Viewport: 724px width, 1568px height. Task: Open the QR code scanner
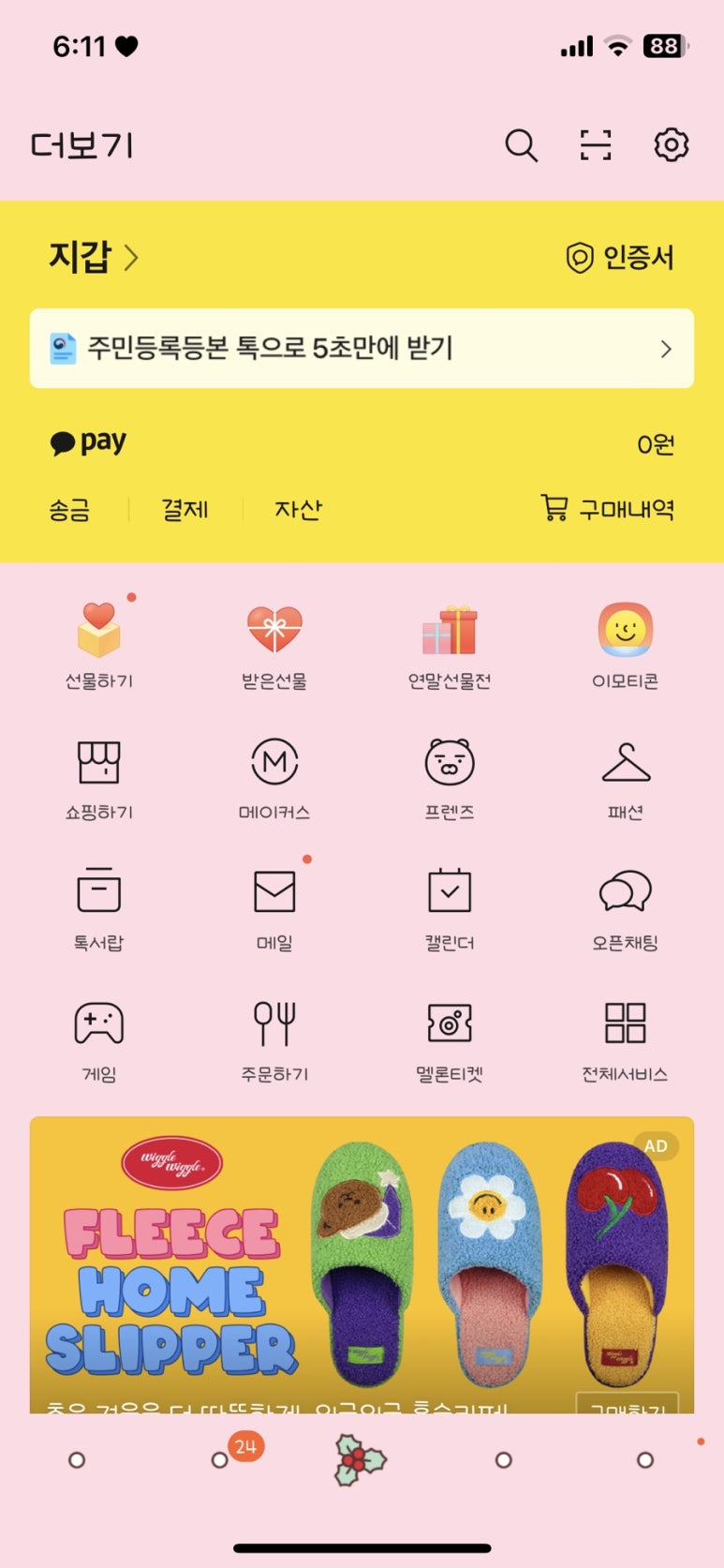pyautogui.click(x=596, y=145)
